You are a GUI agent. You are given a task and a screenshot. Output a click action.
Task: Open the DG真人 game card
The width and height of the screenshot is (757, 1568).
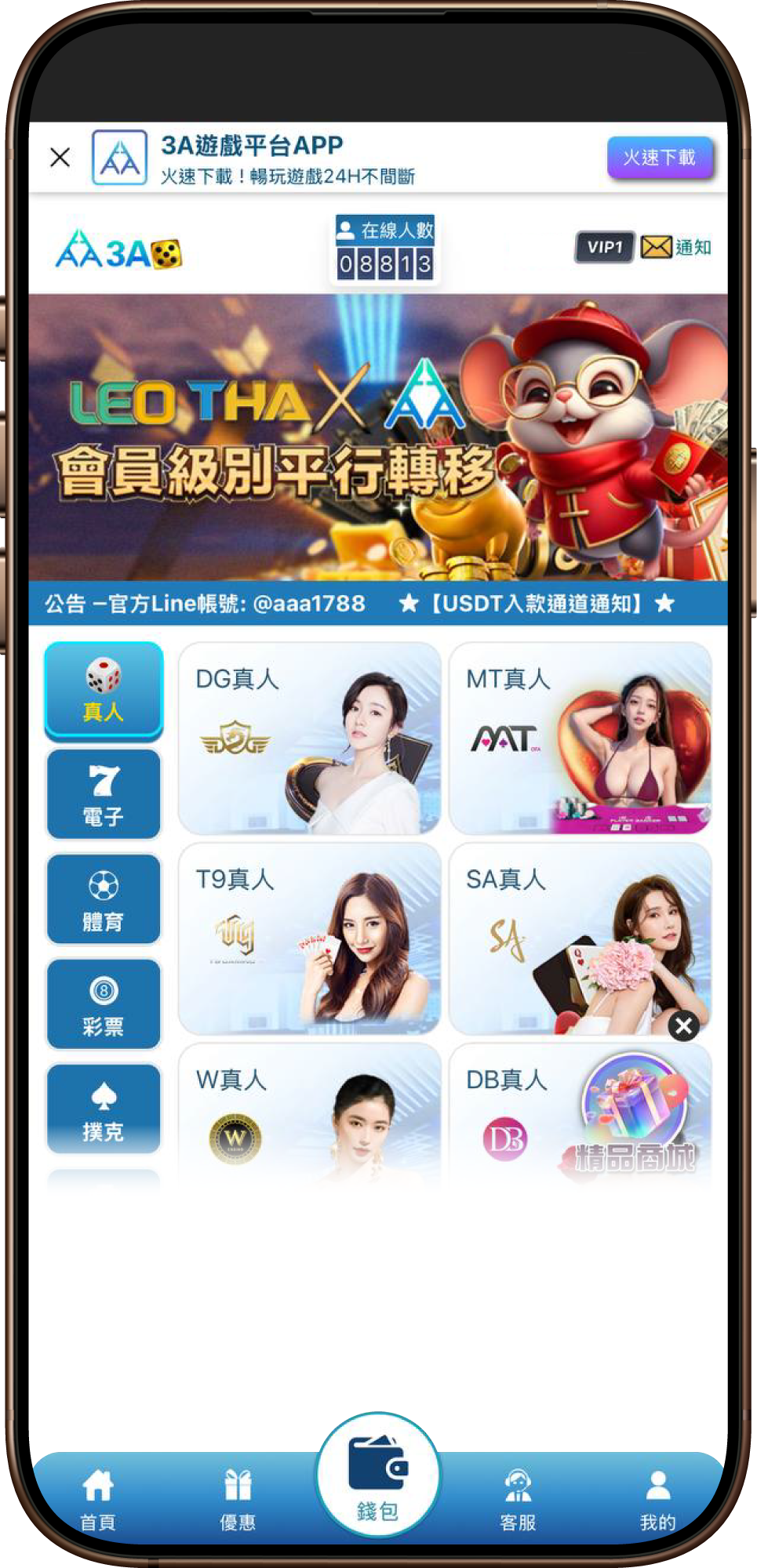[x=309, y=738]
